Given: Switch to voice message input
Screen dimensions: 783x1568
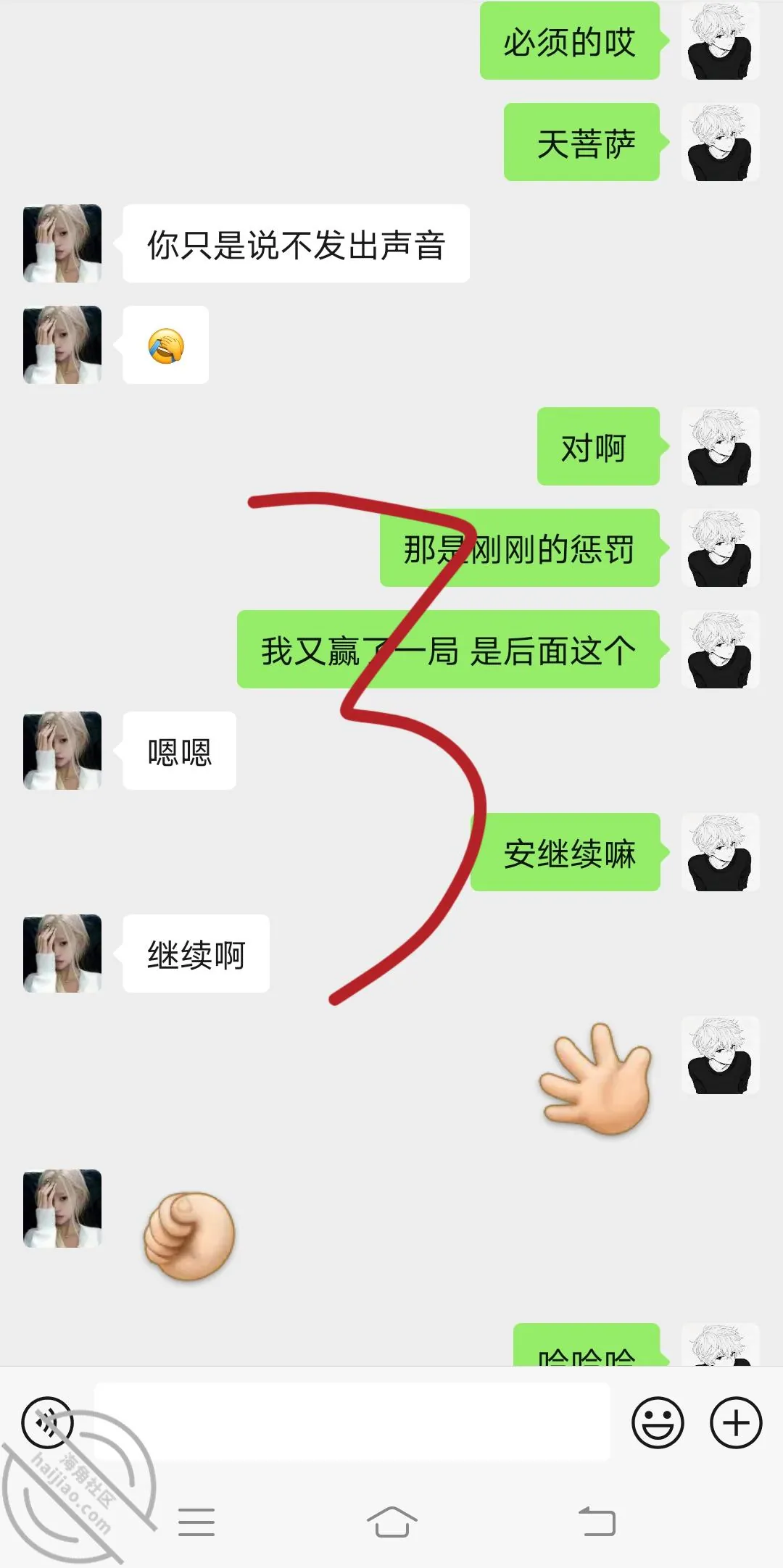Looking at the screenshot, I should [48, 1422].
